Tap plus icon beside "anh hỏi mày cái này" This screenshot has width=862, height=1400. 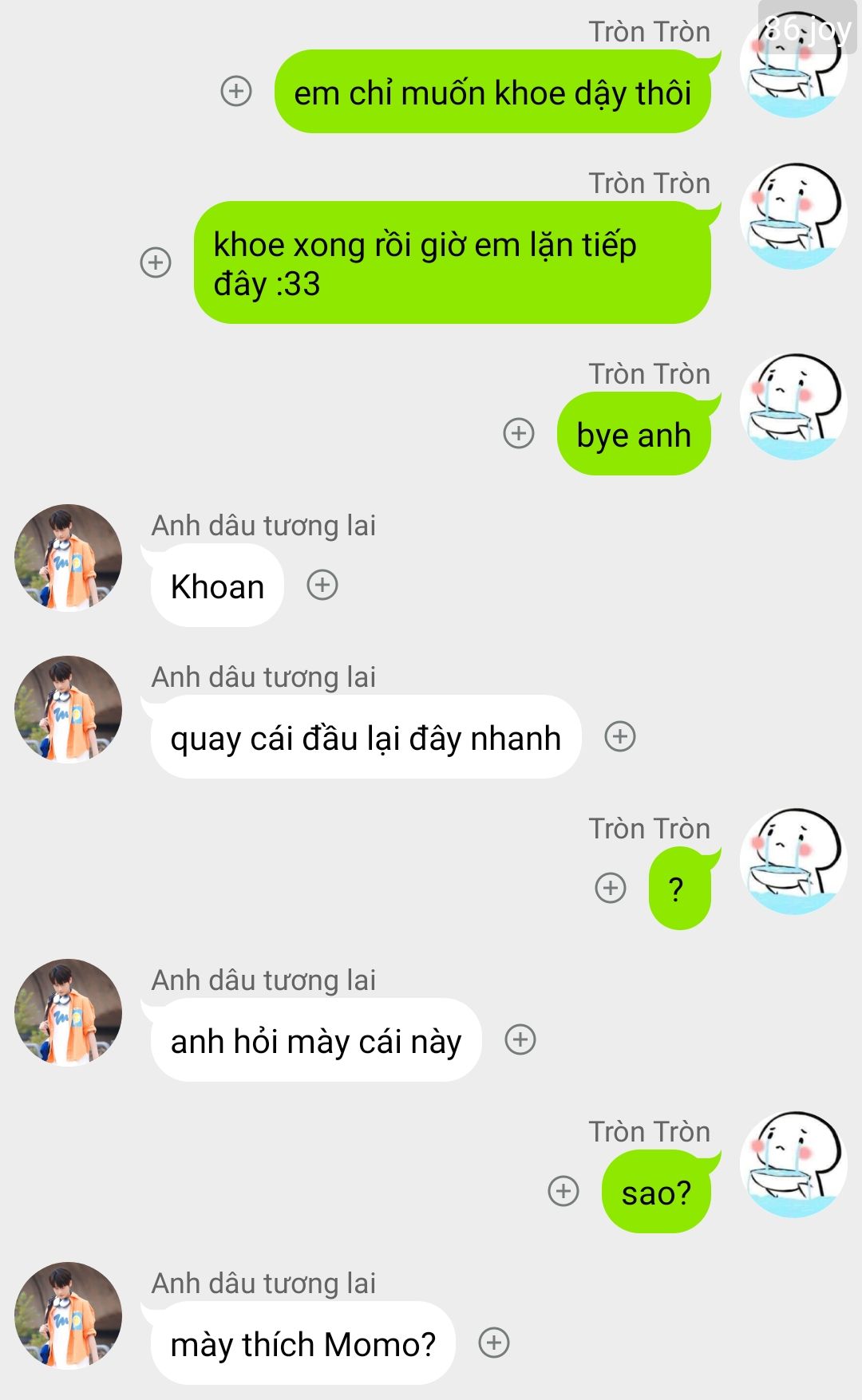pyautogui.click(x=520, y=1039)
